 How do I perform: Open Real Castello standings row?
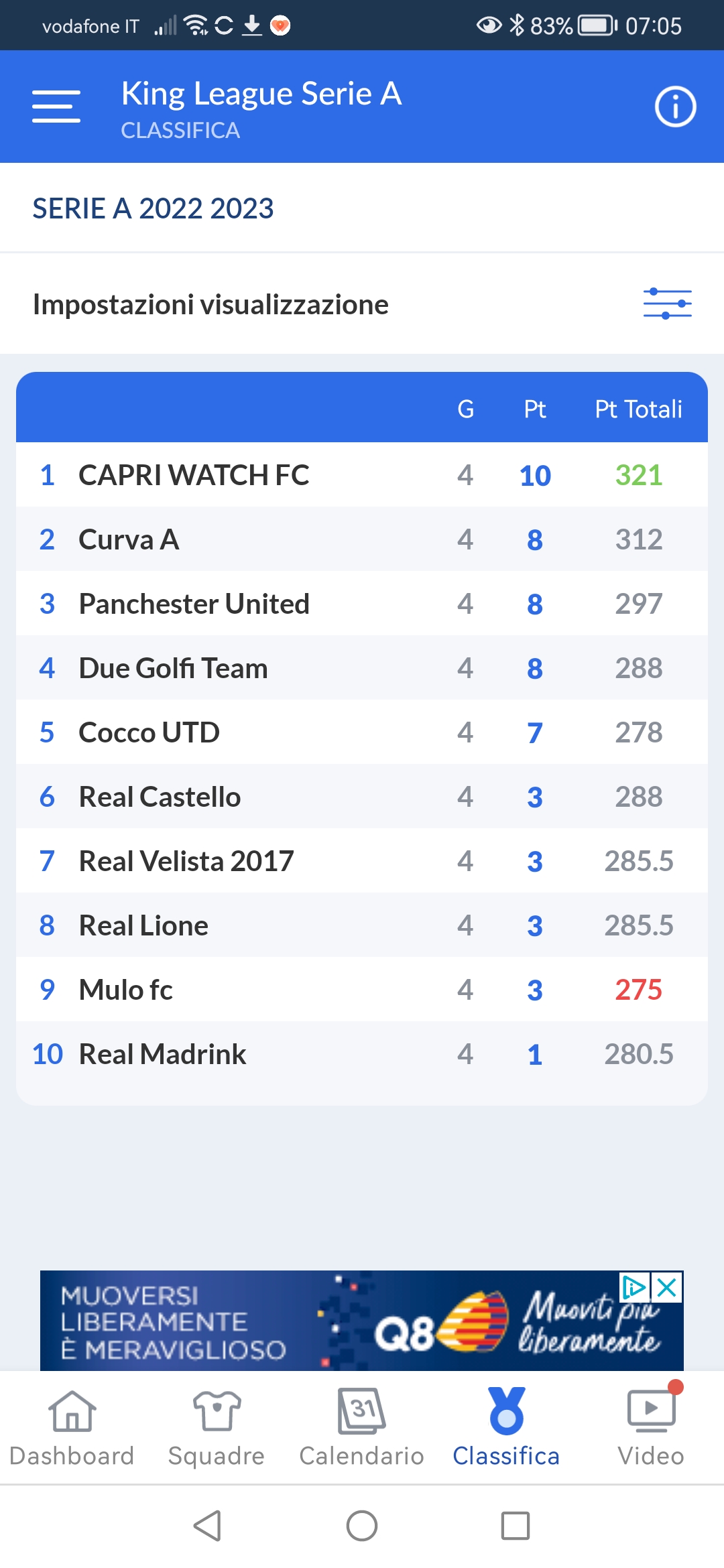[x=362, y=797]
